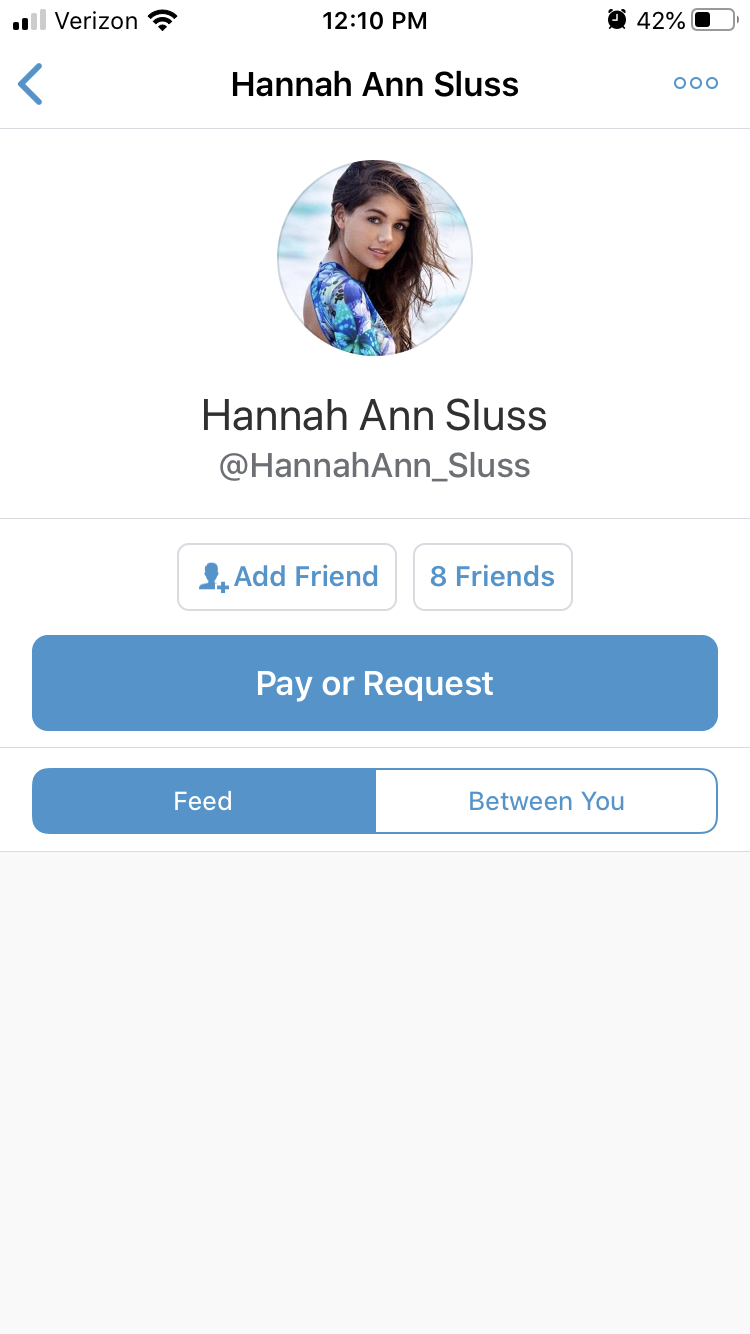Screen dimensions: 750x1334
Task: Open the three-dots options menu
Action: point(695,83)
